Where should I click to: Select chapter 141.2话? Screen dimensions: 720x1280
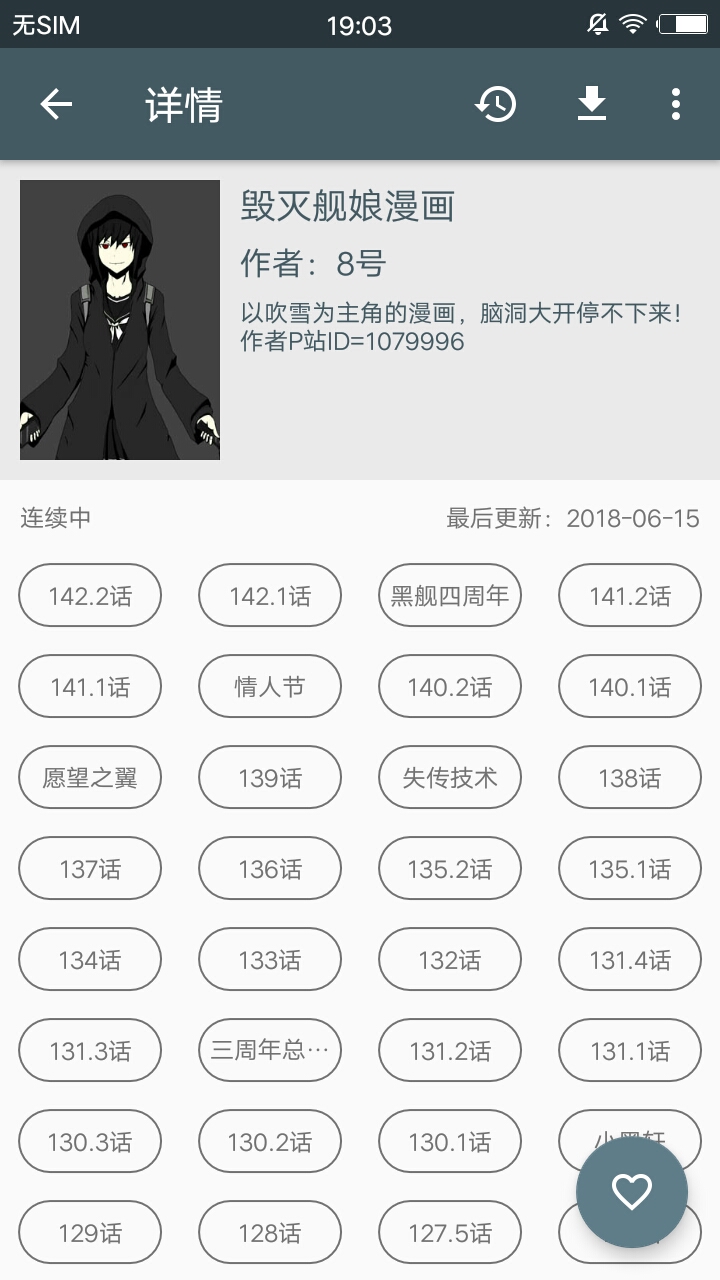point(630,596)
